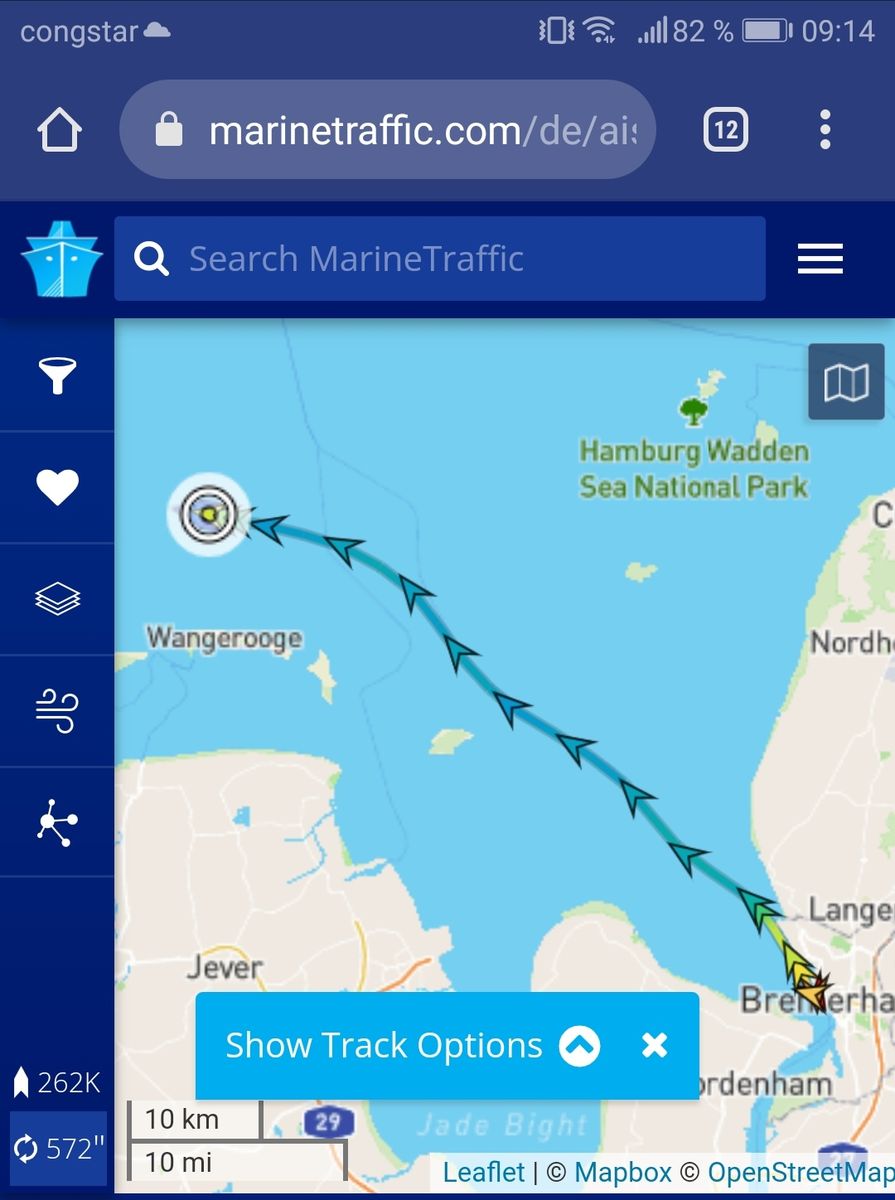Show the wind weather overlay
The image size is (895, 1200).
point(57,711)
